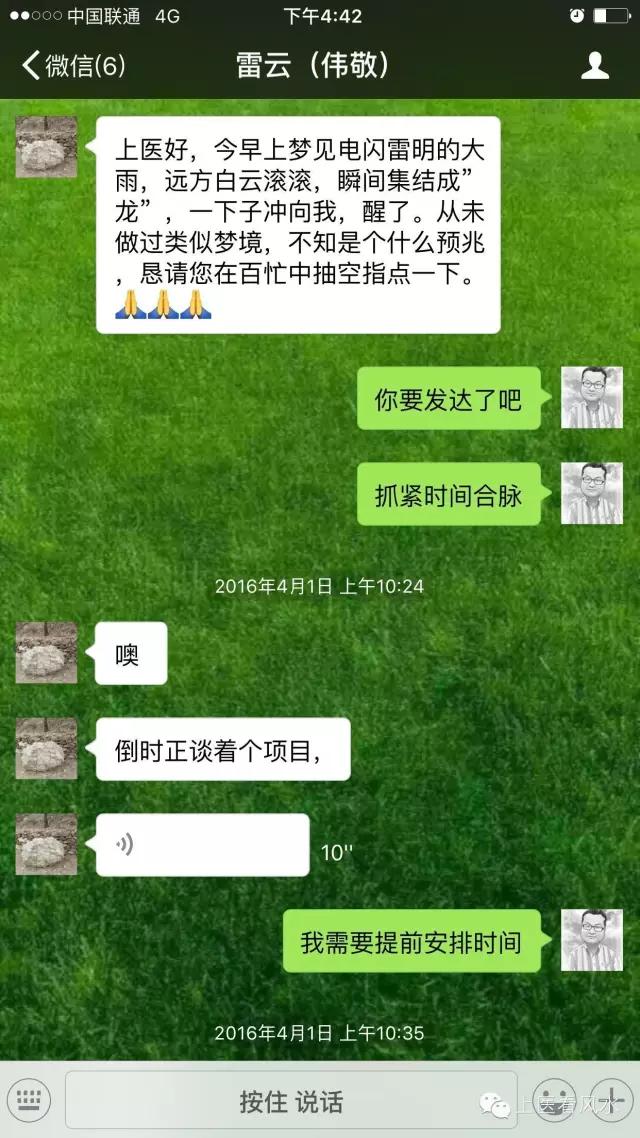Switch to keyboard text input
Viewport: 640px width, 1138px height.
33,1102
